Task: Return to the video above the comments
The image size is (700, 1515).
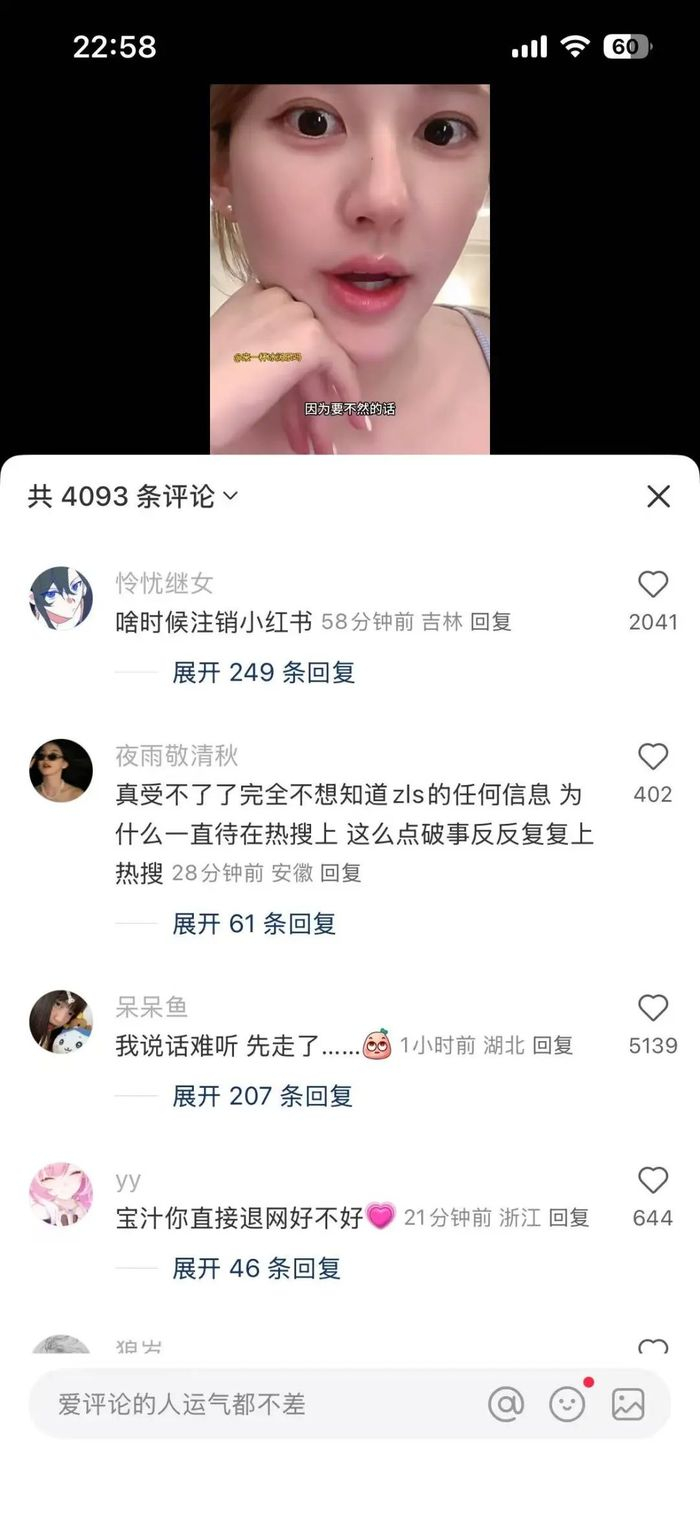Action: [x=349, y=268]
